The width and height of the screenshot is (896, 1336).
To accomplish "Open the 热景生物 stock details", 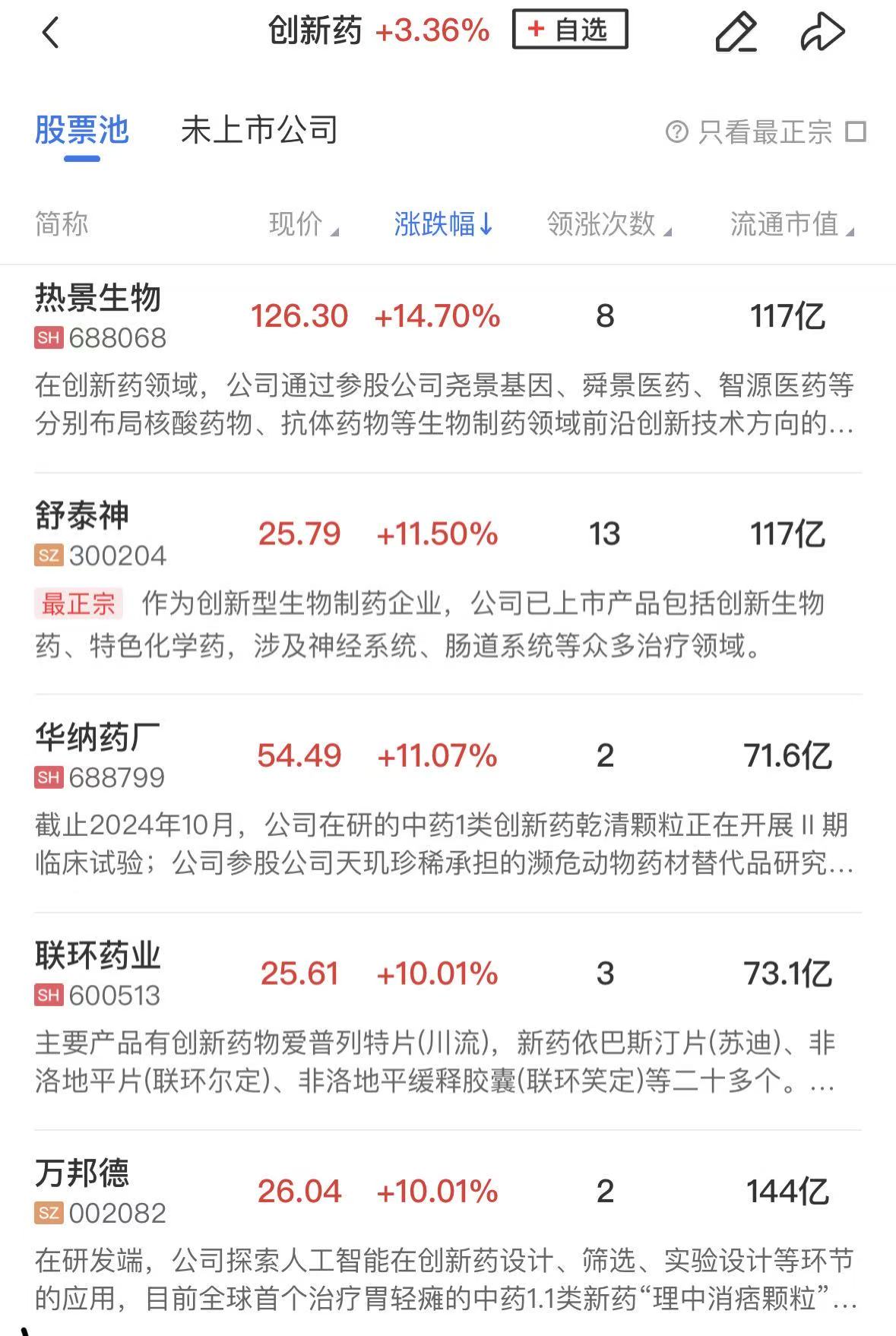I will pos(98,315).
